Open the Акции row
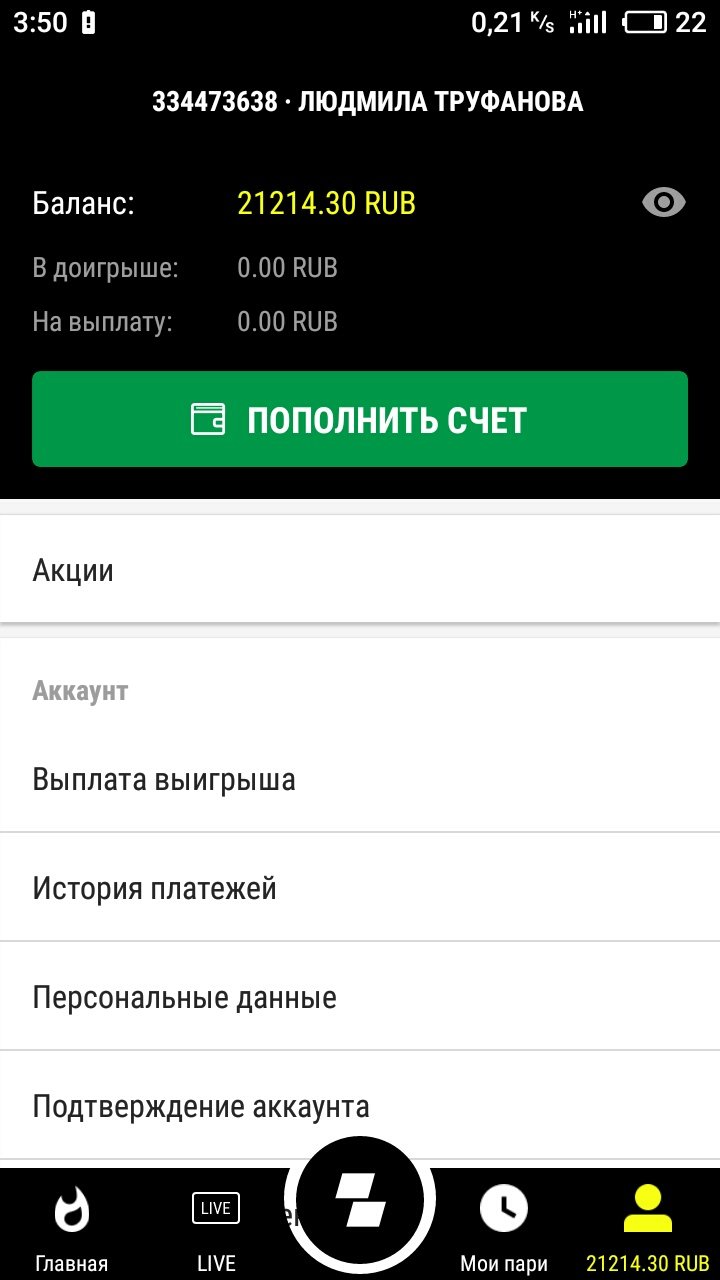The image size is (720, 1280). pos(360,571)
